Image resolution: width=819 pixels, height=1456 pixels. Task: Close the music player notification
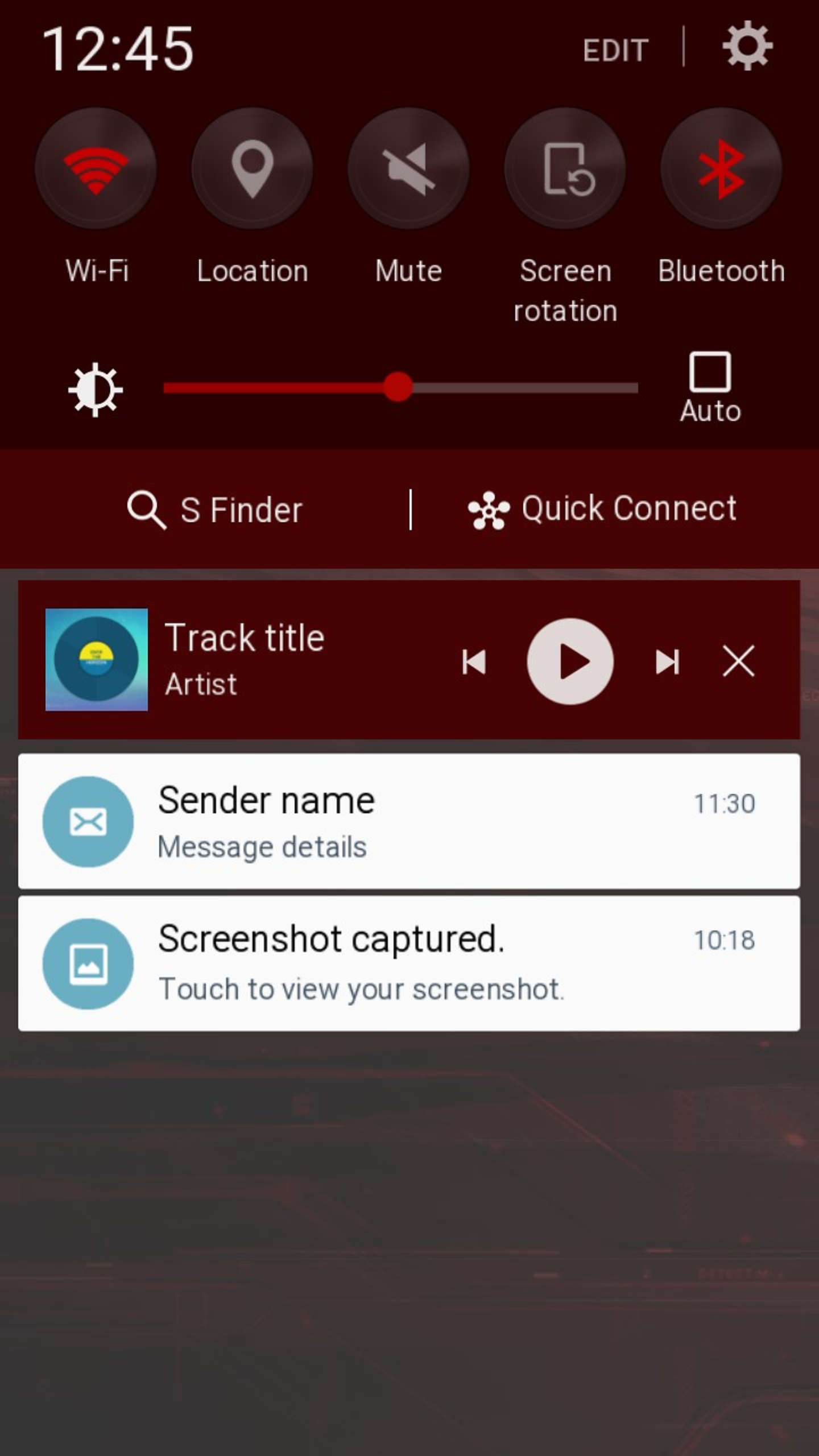click(x=738, y=661)
